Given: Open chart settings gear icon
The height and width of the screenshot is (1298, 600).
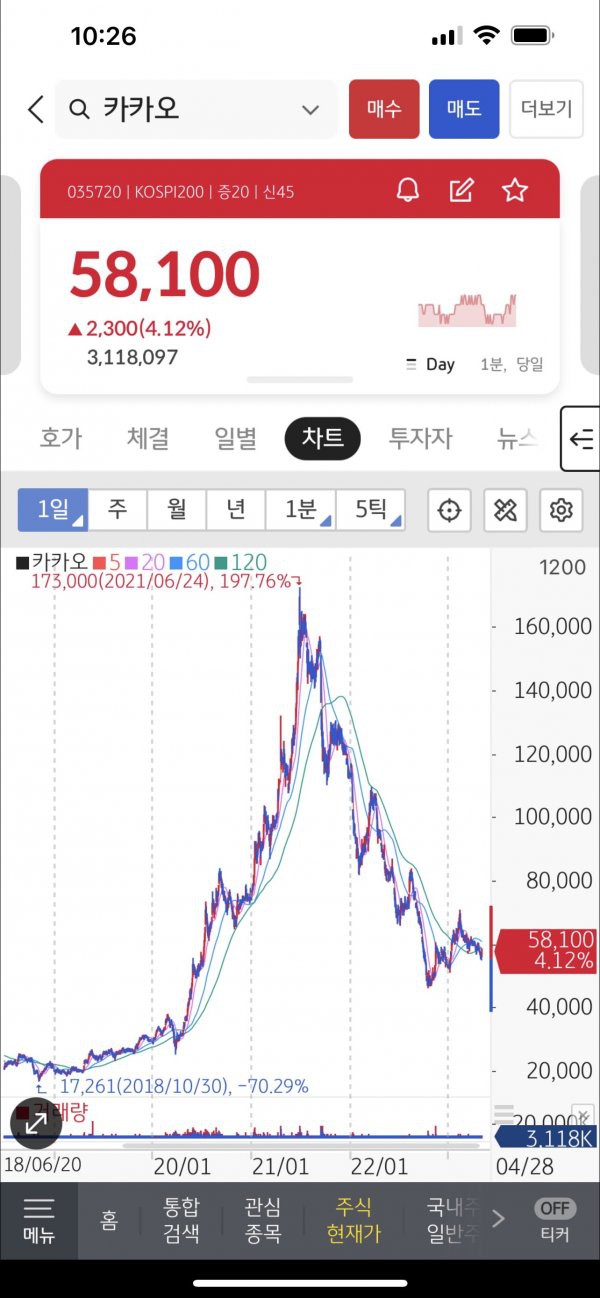Looking at the screenshot, I should coord(561,510).
